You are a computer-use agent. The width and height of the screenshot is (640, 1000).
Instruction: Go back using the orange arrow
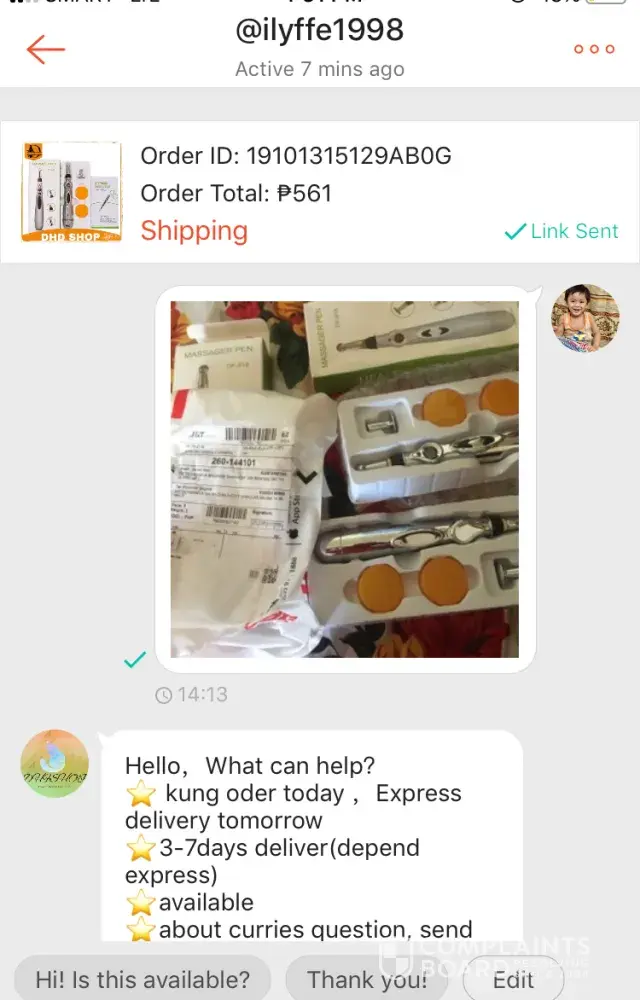46,49
